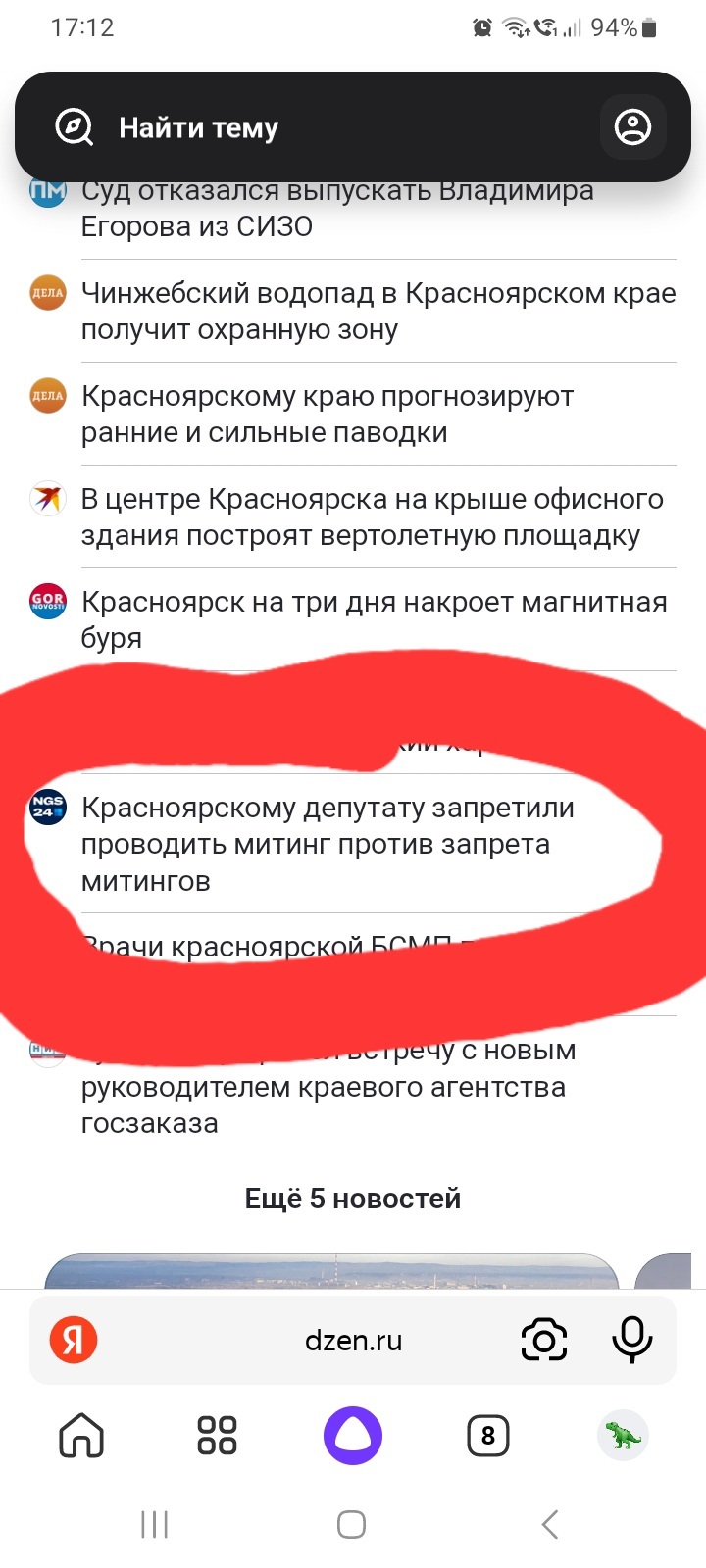The height and width of the screenshot is (1568, 706).
Task: Tap the system back button
Action: pos(550,1524)
